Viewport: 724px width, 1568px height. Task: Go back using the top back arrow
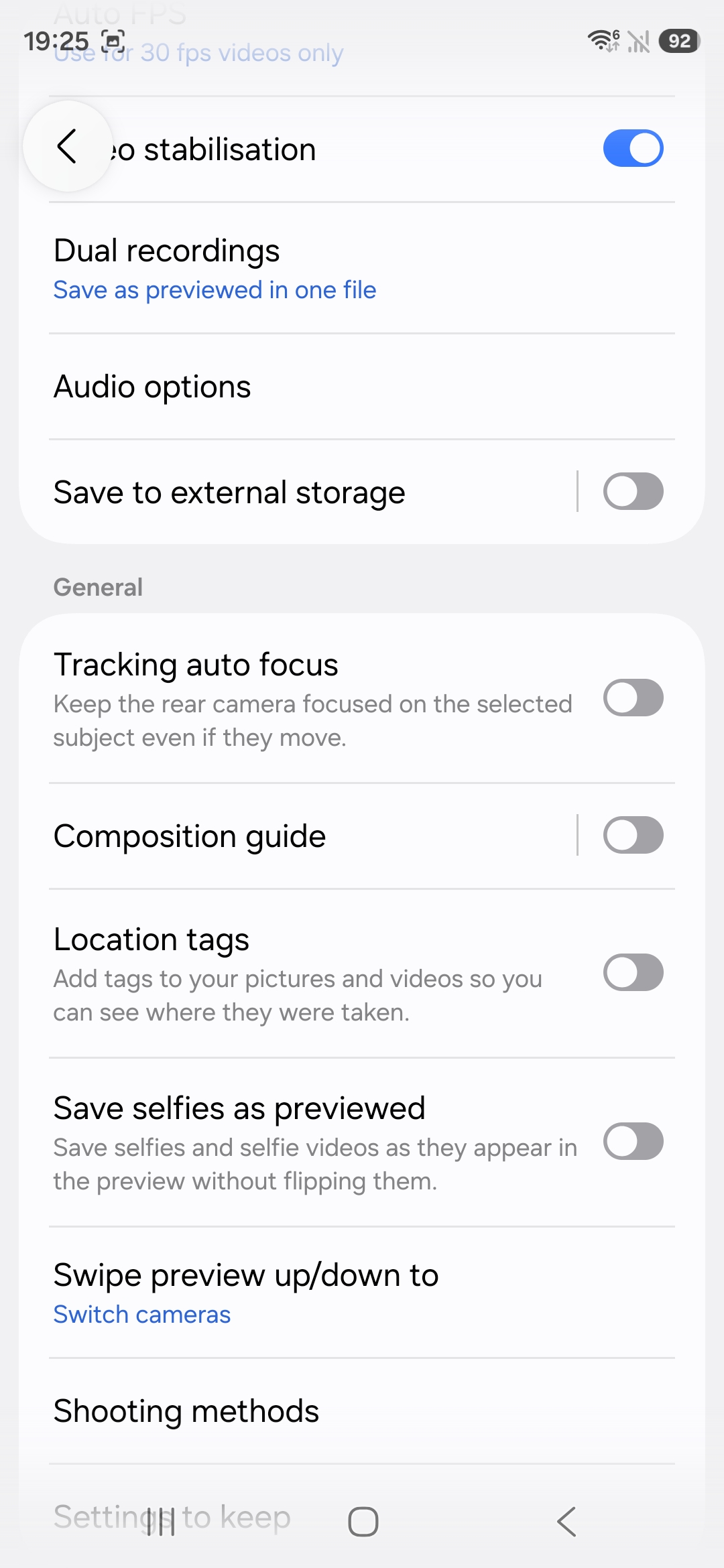coord(68,146)
